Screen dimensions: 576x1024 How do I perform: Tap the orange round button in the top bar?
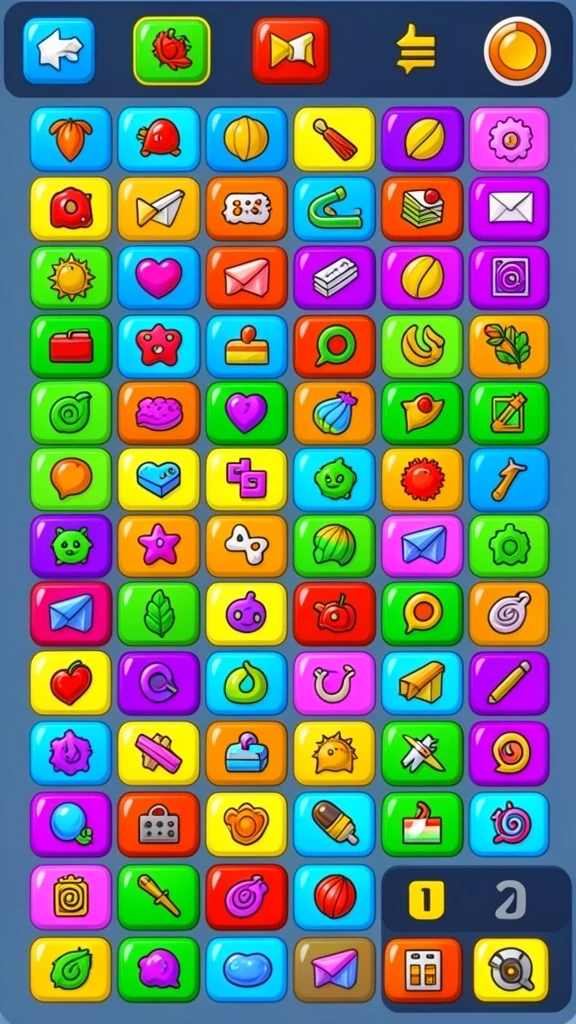517,51
